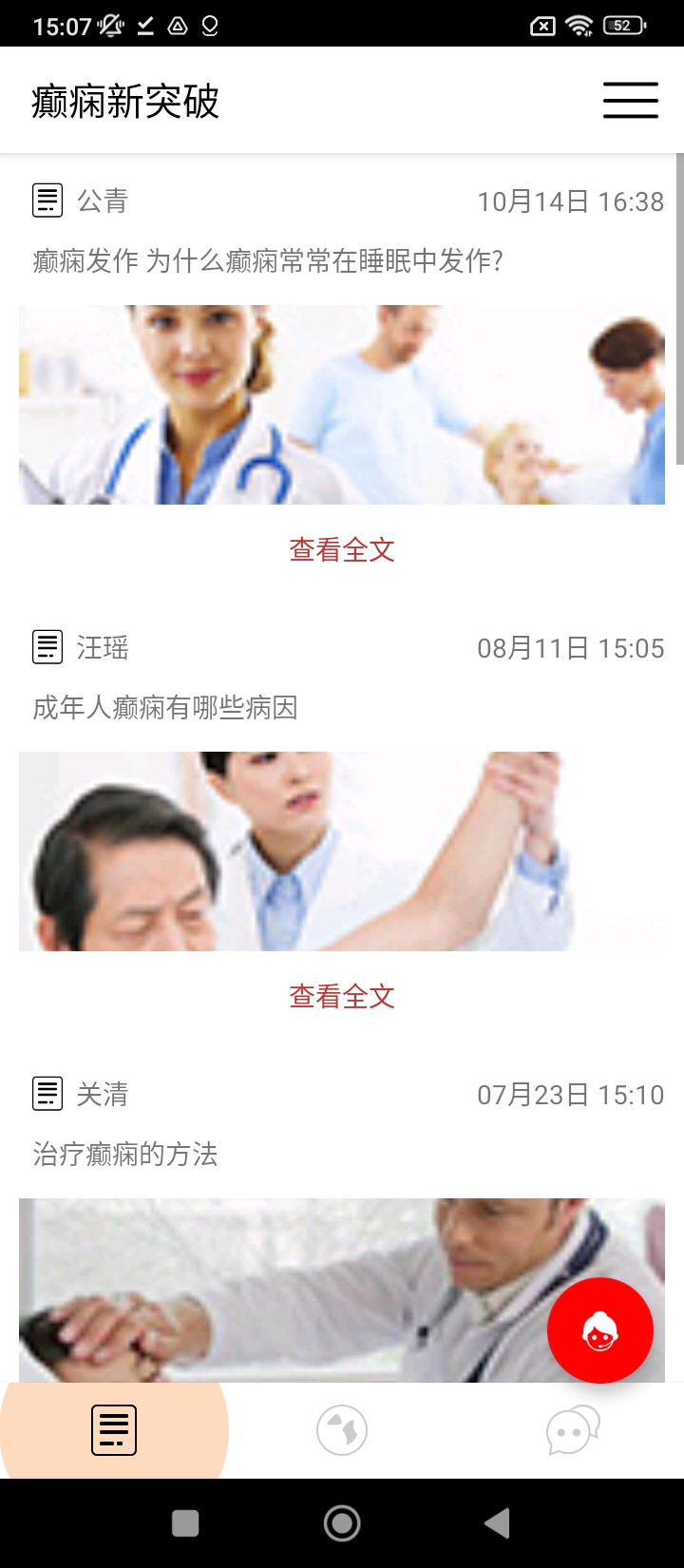Open the doctor and patient photo in 公青's post

coord(342,405)
